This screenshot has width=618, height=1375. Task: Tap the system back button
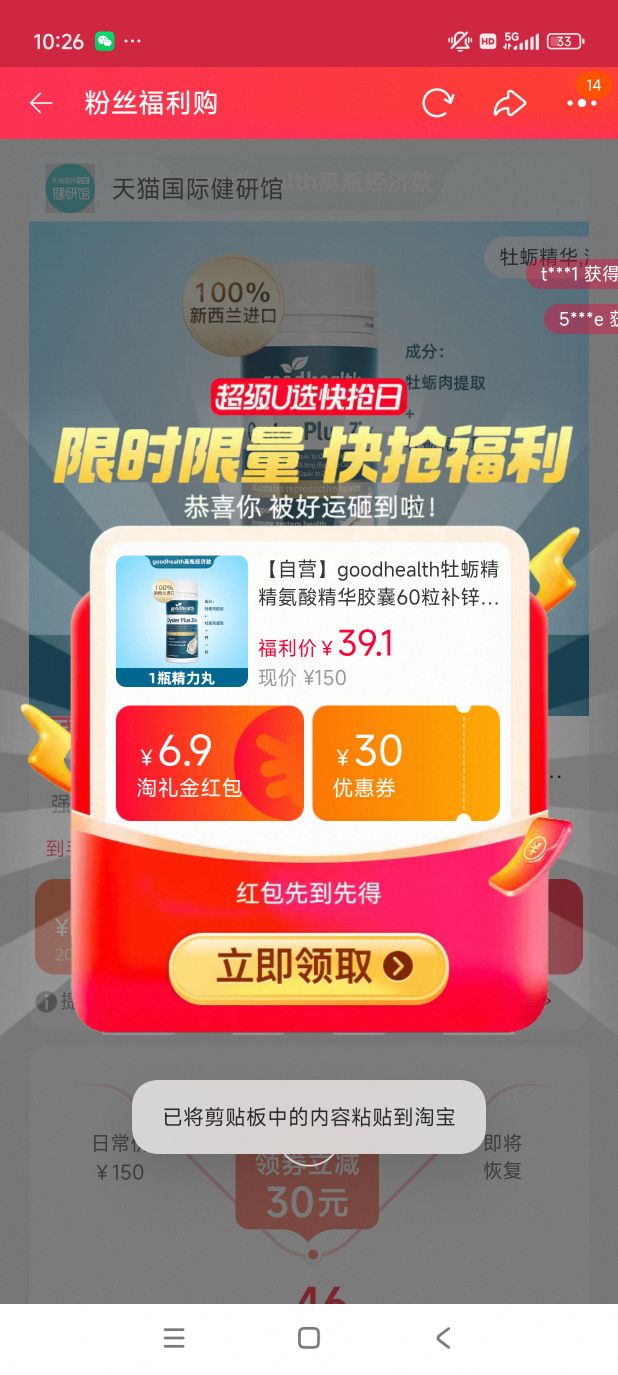443,1338
